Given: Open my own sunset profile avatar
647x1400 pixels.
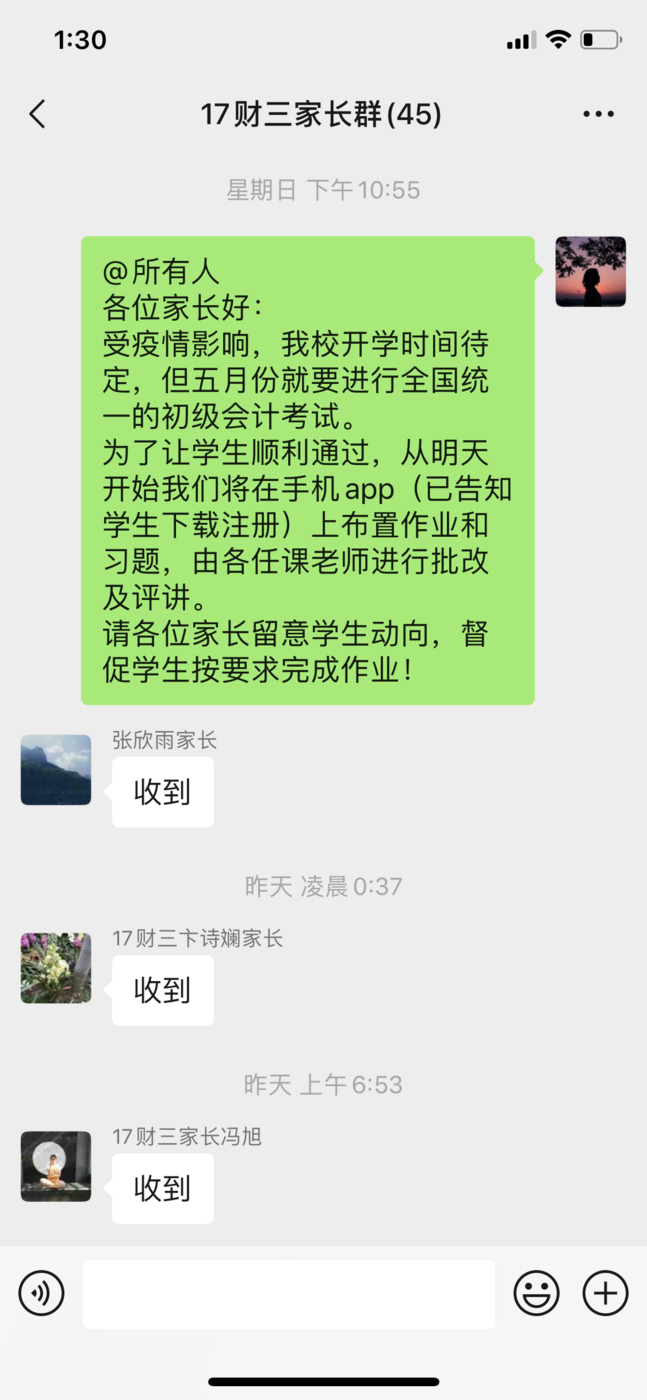Looking at the screenshot, I should (590, 271).
